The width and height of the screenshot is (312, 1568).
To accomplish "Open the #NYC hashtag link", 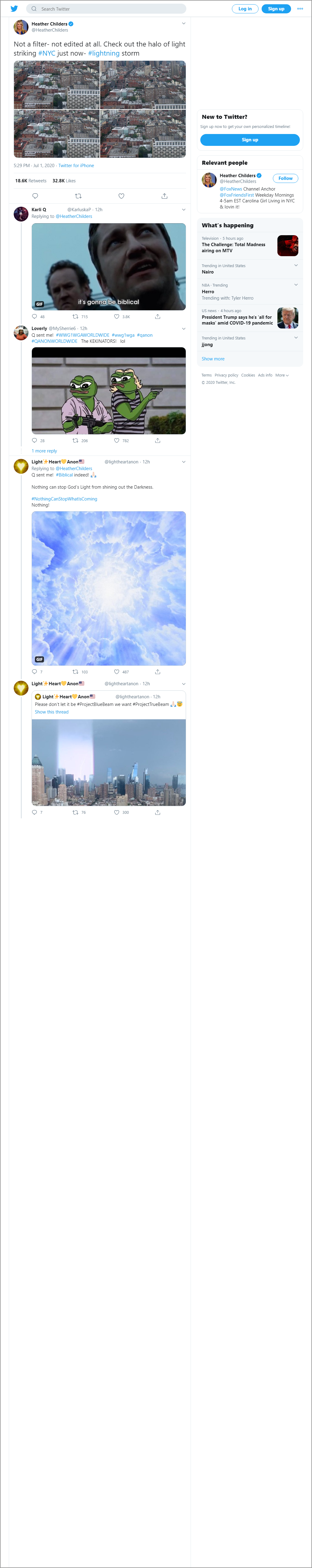I will click(47, 53).
